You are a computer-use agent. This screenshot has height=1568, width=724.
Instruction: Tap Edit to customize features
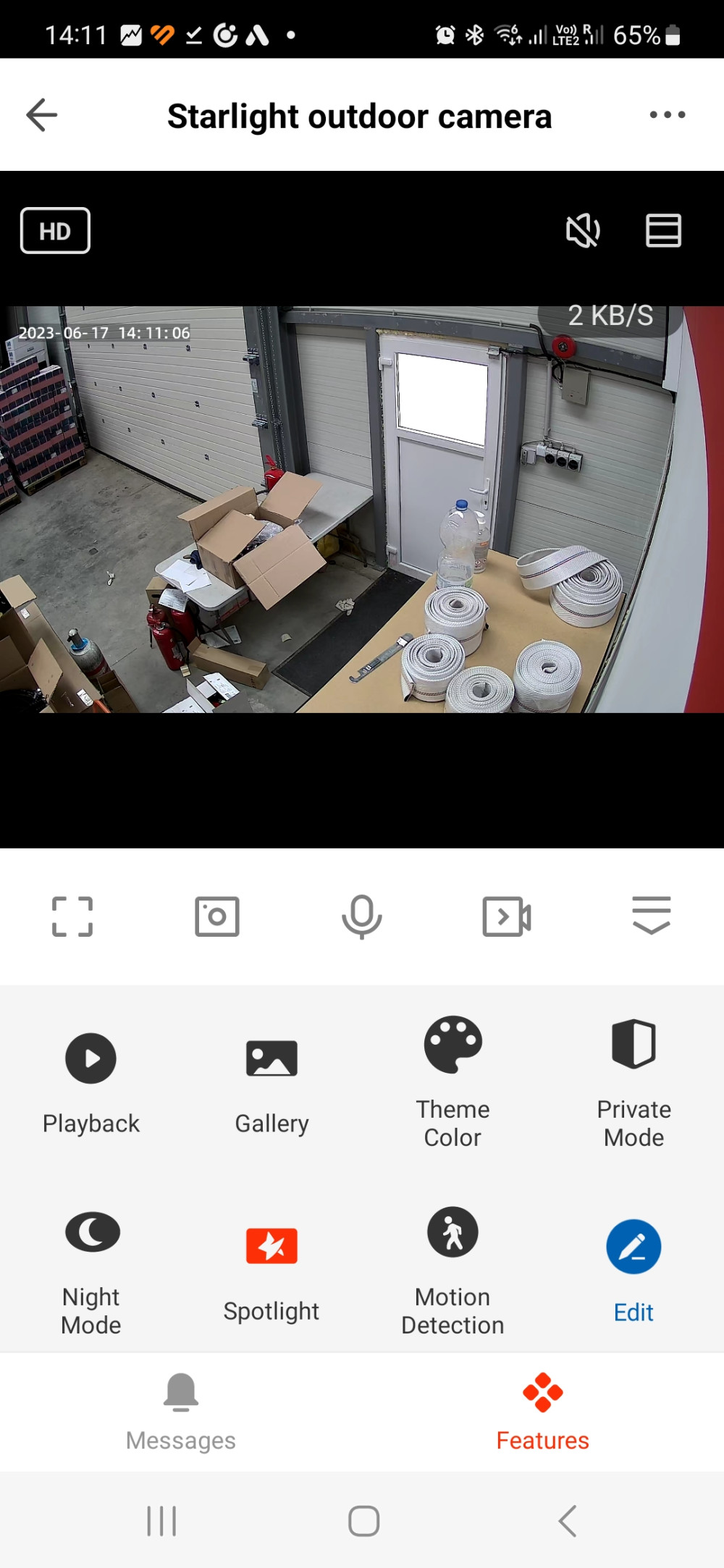(x=633, y=1272)
